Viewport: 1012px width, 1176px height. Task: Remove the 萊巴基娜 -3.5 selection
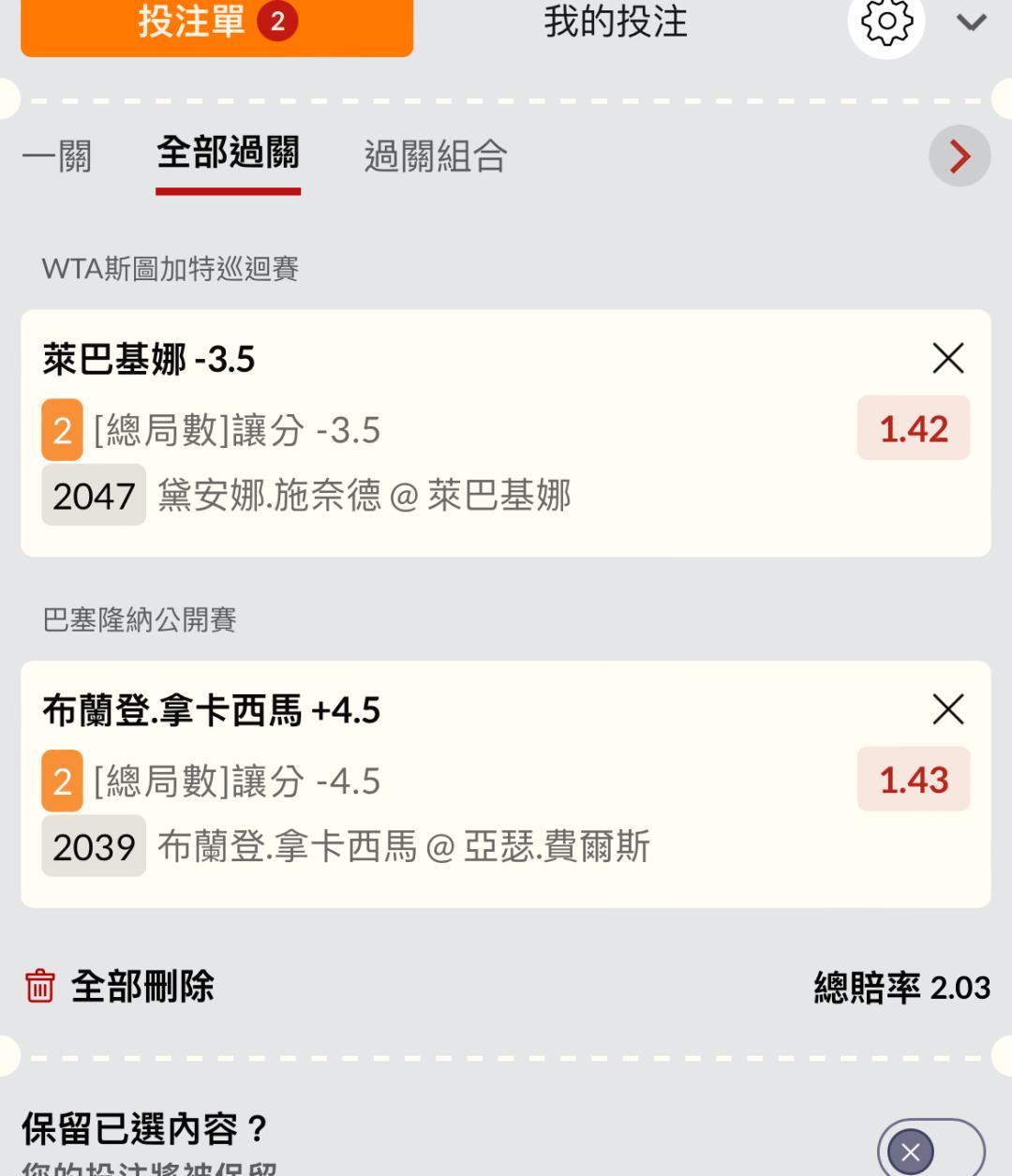point(948,358)
